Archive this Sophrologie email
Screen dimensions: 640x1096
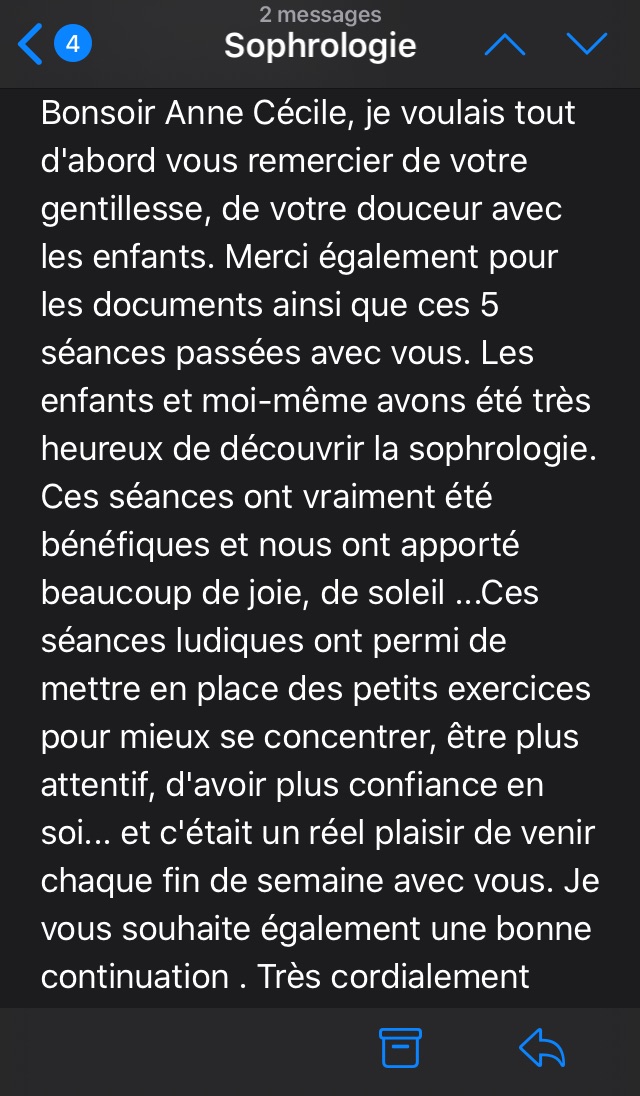point(401,1048)
